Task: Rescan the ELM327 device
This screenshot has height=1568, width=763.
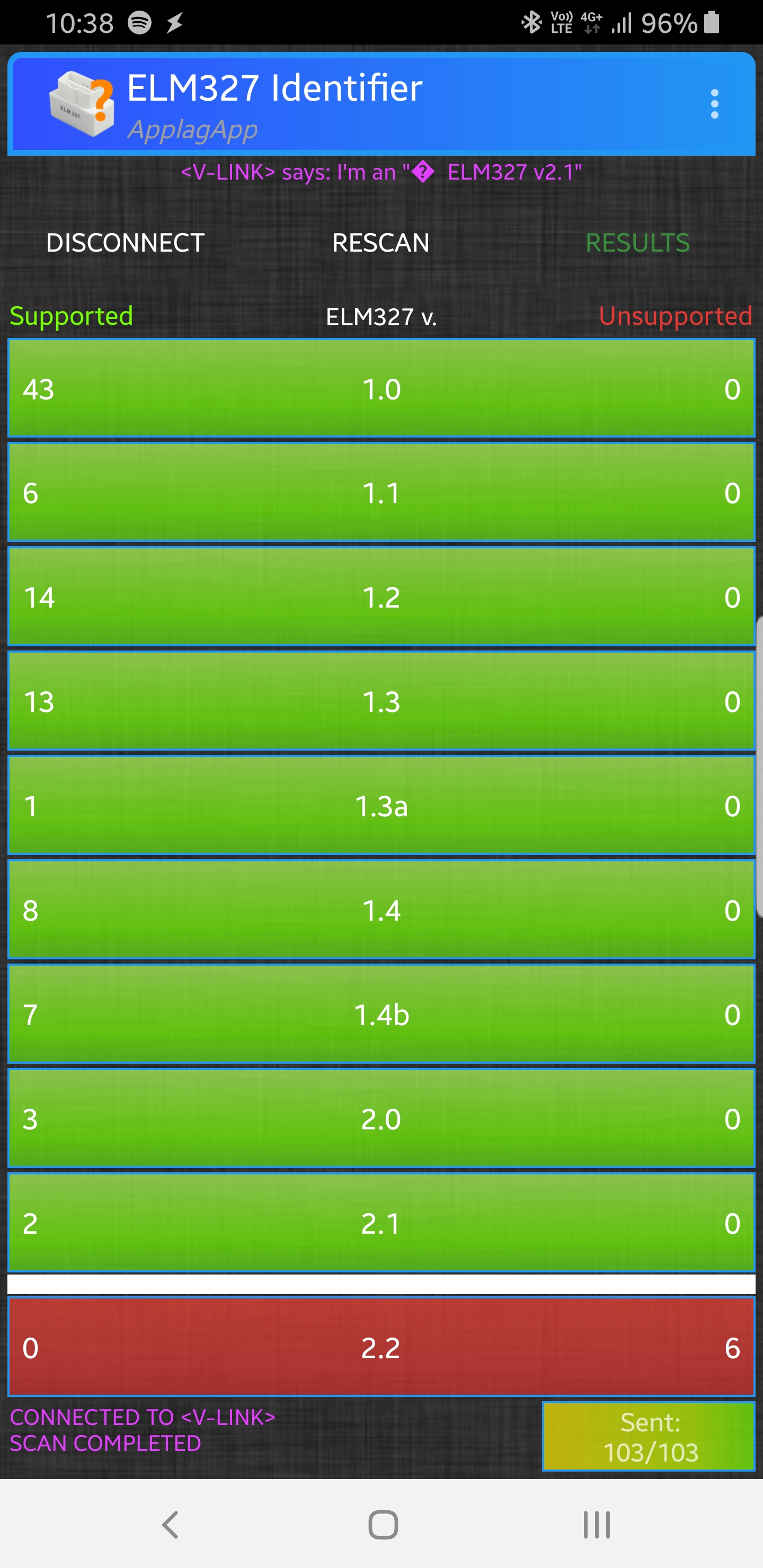Action: point(380,243)
